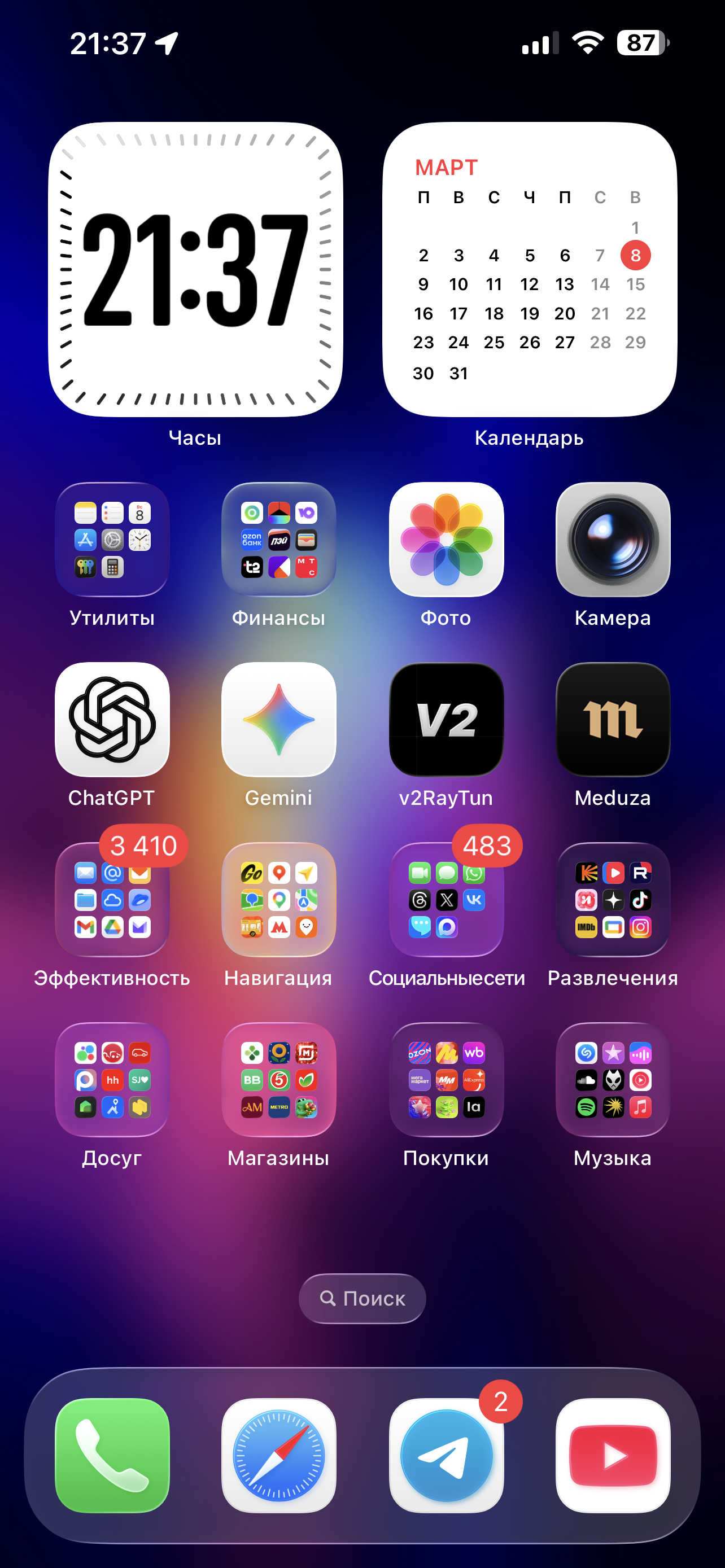Open the Социальные сети folder
Screen dimensions: 725x1568
pos(446,900)
